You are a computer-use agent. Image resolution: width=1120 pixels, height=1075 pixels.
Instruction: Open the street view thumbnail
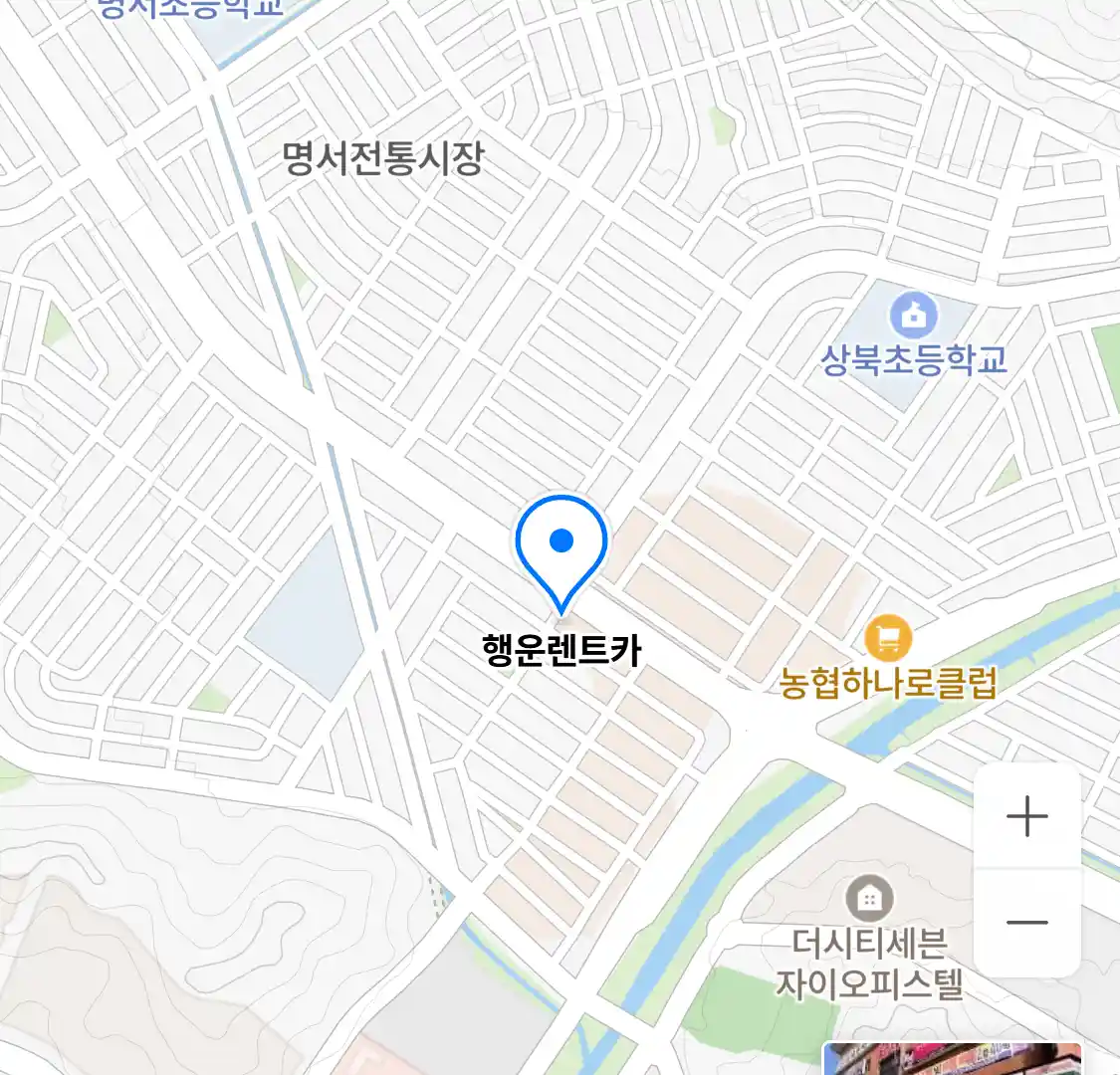click(x=952, y=1059)
